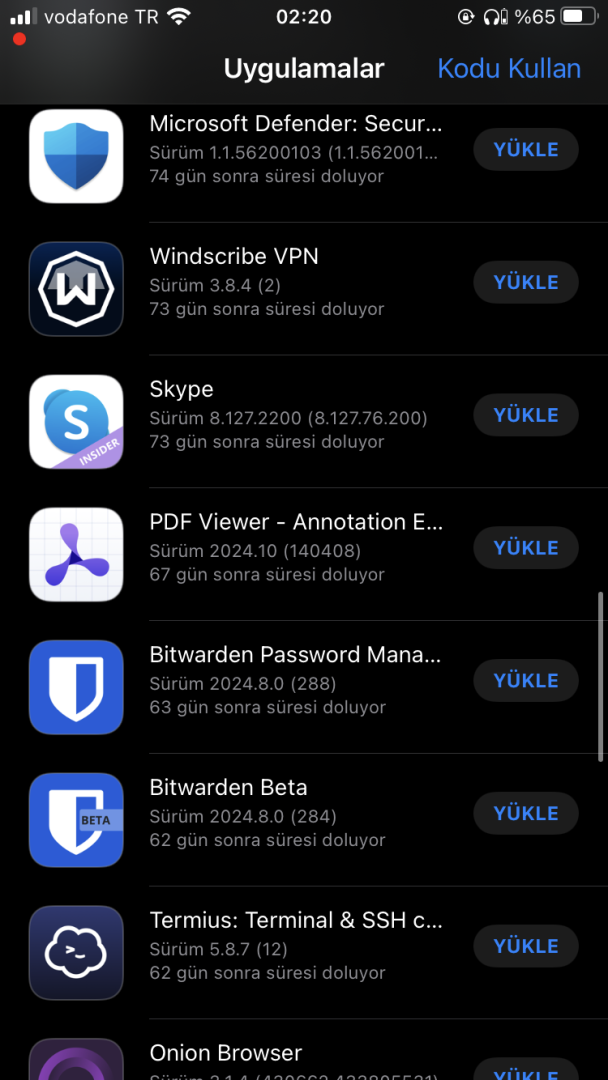Install Skype with its YÜKLE button
This screenshot has height=1080, width=608.
[x=526, y=416]
